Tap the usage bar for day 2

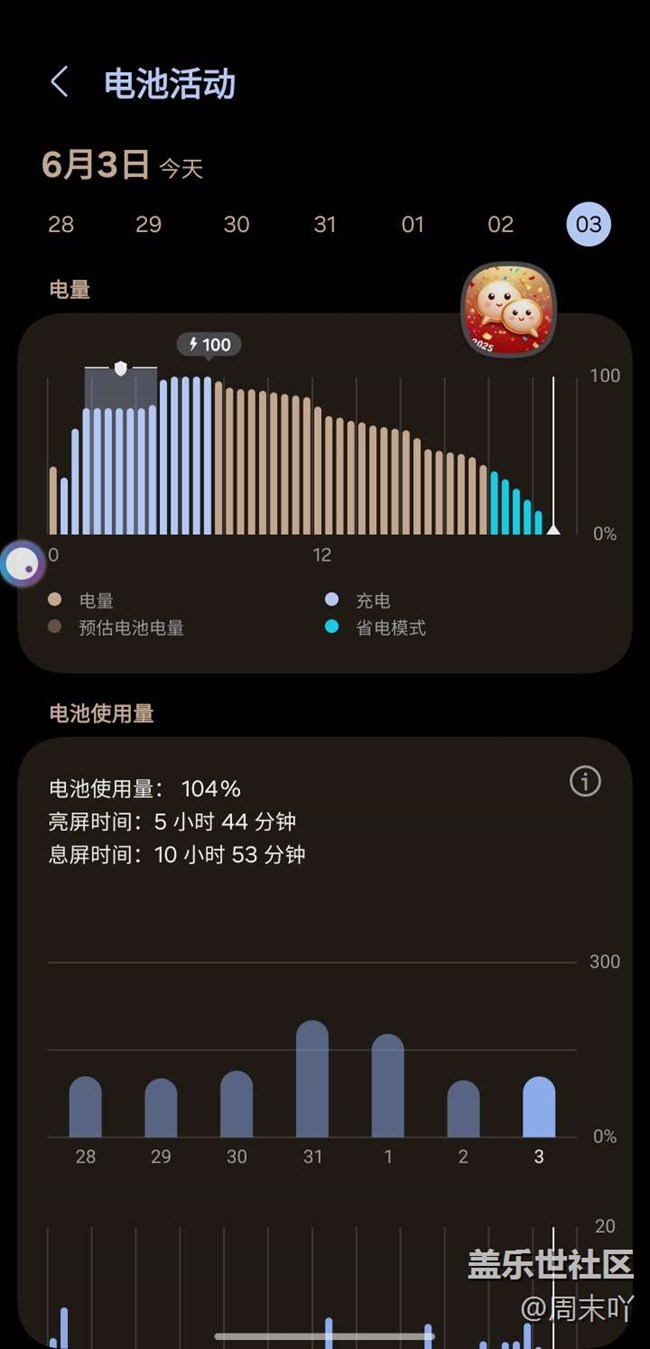pyautogui.click(x=463, y=1109)
